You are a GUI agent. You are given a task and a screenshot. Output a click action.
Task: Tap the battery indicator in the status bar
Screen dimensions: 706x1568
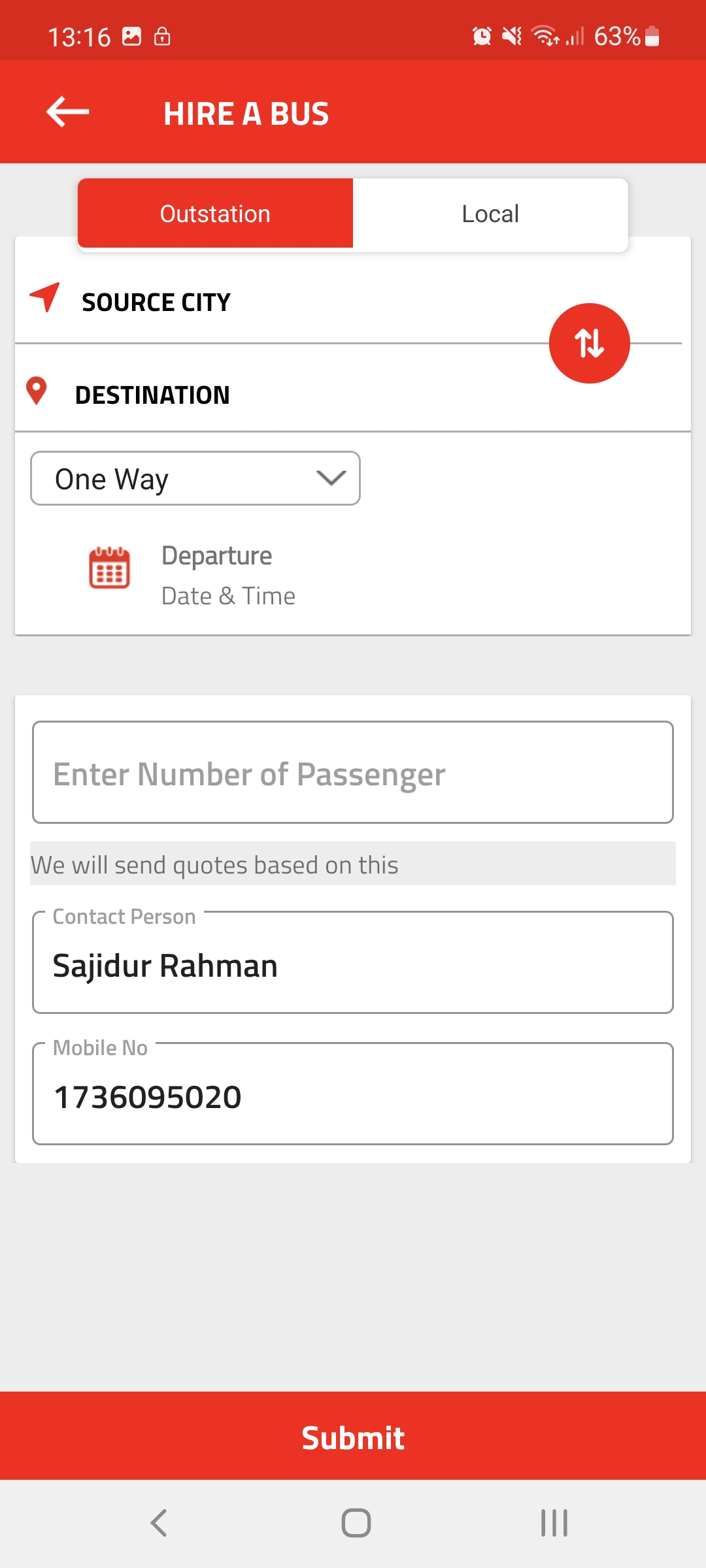tap(652, 37)
